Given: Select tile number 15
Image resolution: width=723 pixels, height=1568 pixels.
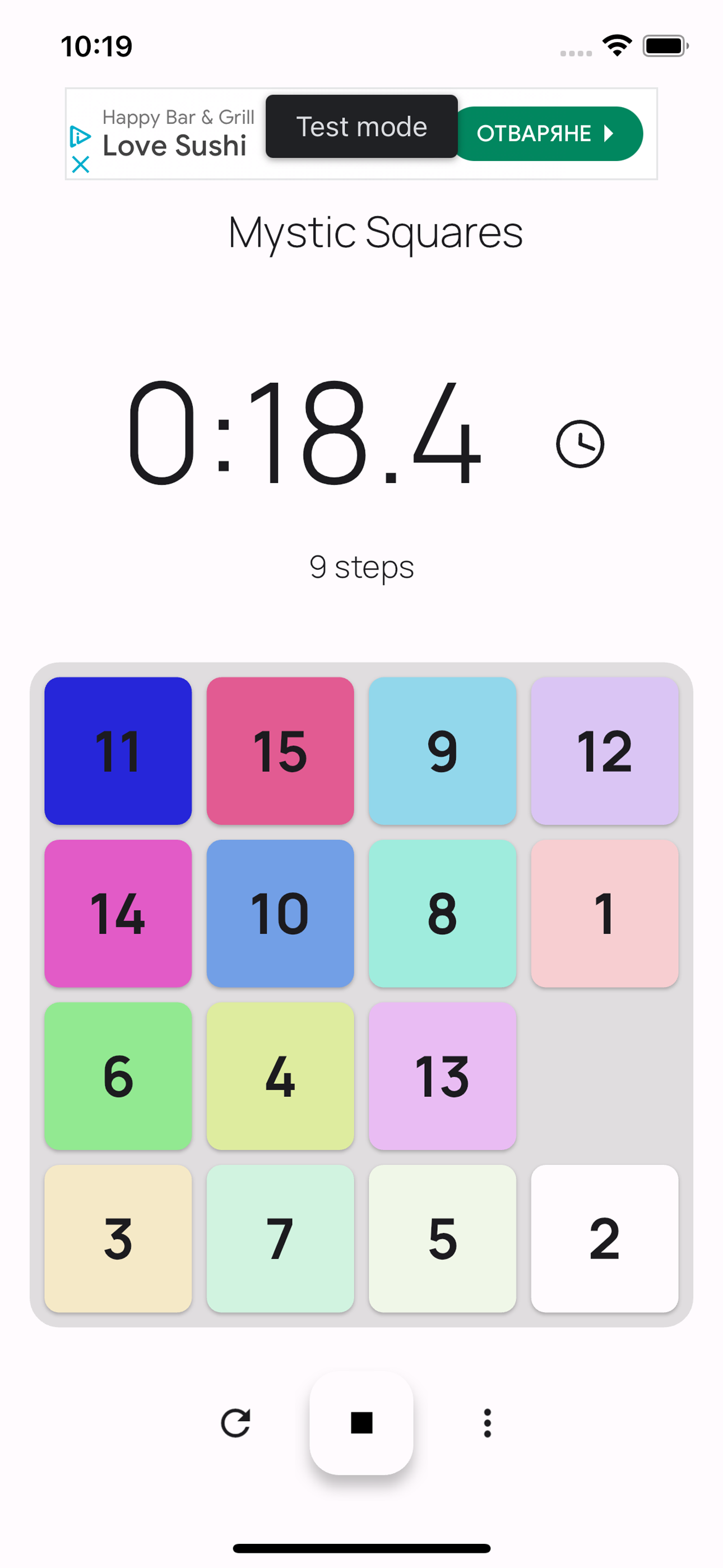Looking at the screenshot, I should pos(280,750).
